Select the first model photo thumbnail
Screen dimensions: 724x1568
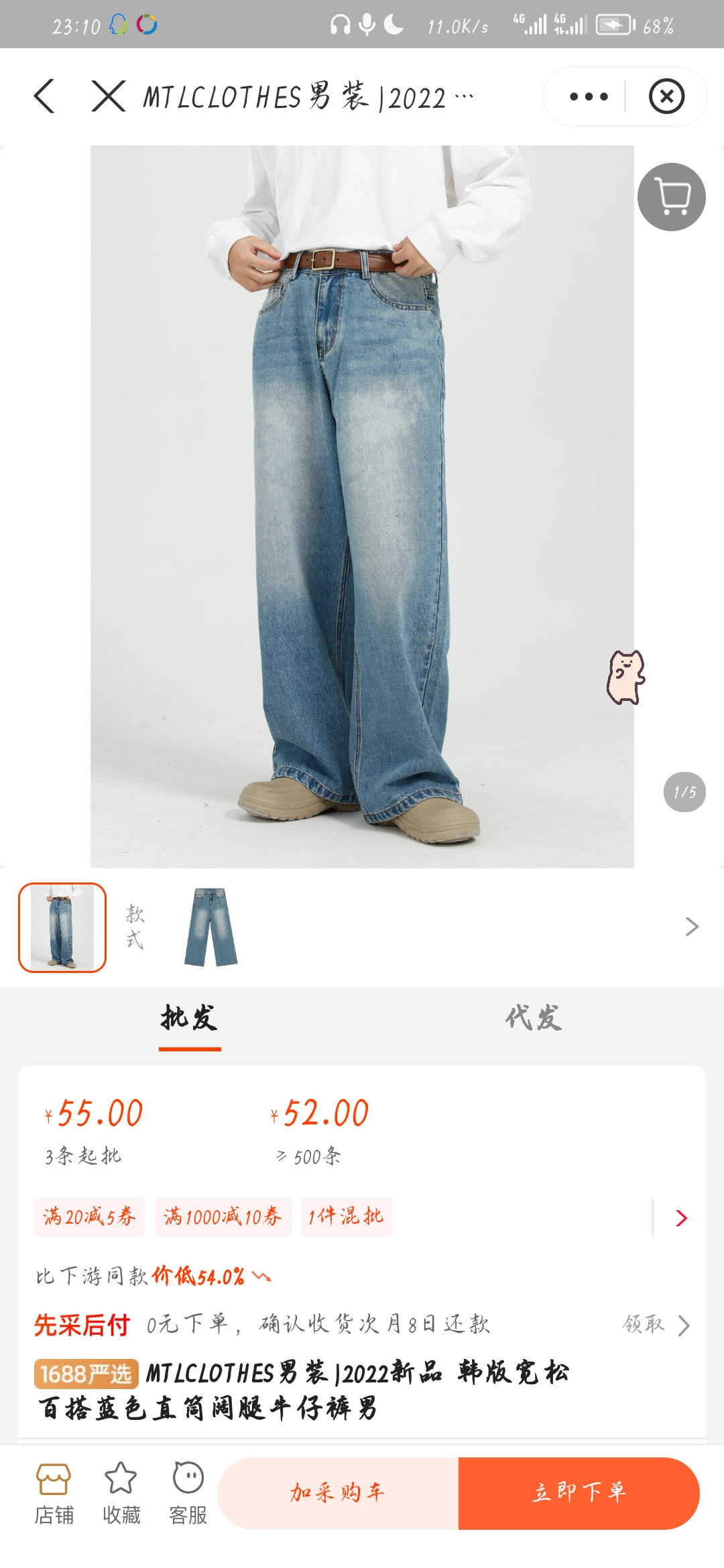(x=62, y=927)
